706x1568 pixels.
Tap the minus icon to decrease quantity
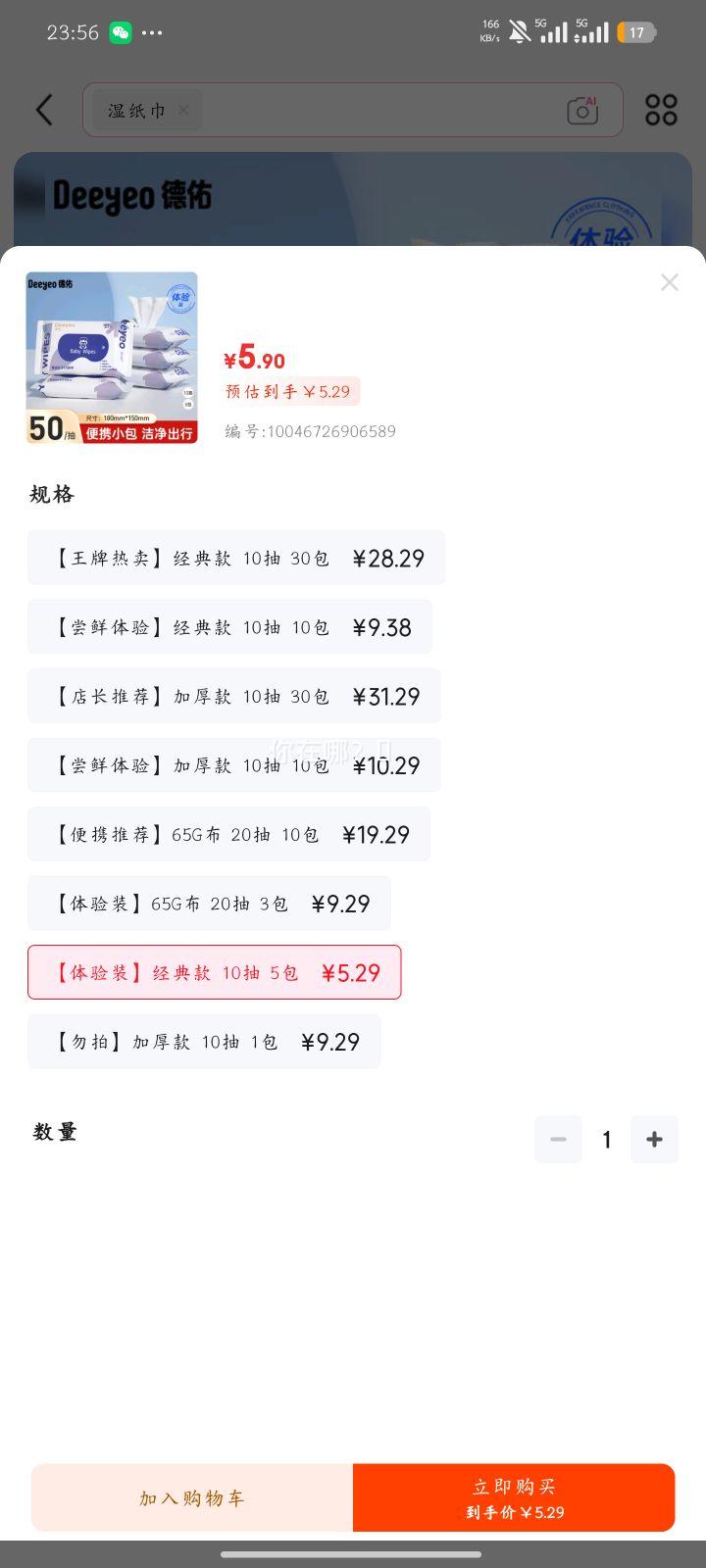[x=558, y=1139]
